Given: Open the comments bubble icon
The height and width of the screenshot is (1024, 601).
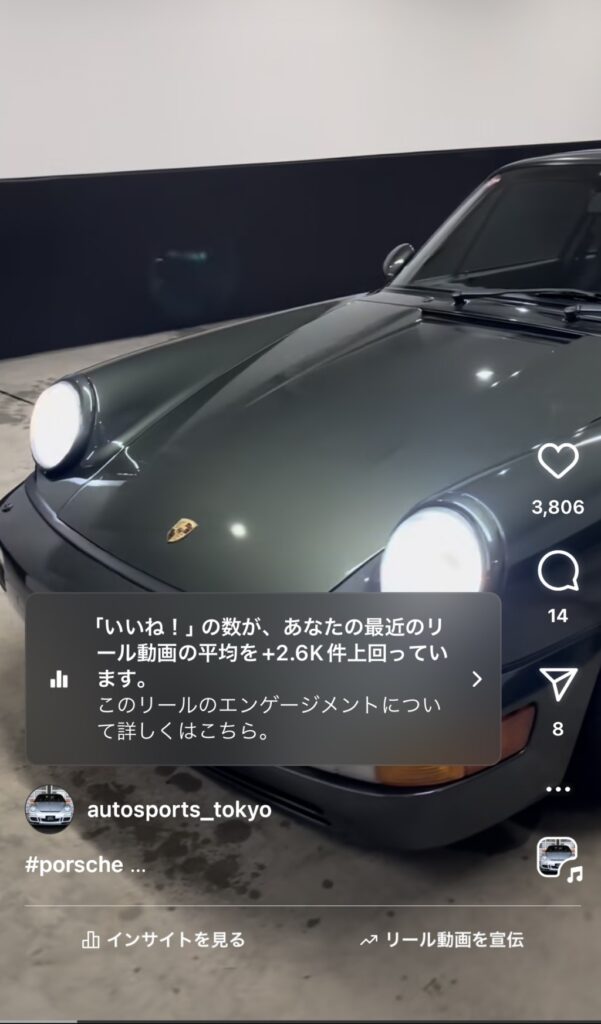Looking at the screenshot, I should click(x=558, y=572).
